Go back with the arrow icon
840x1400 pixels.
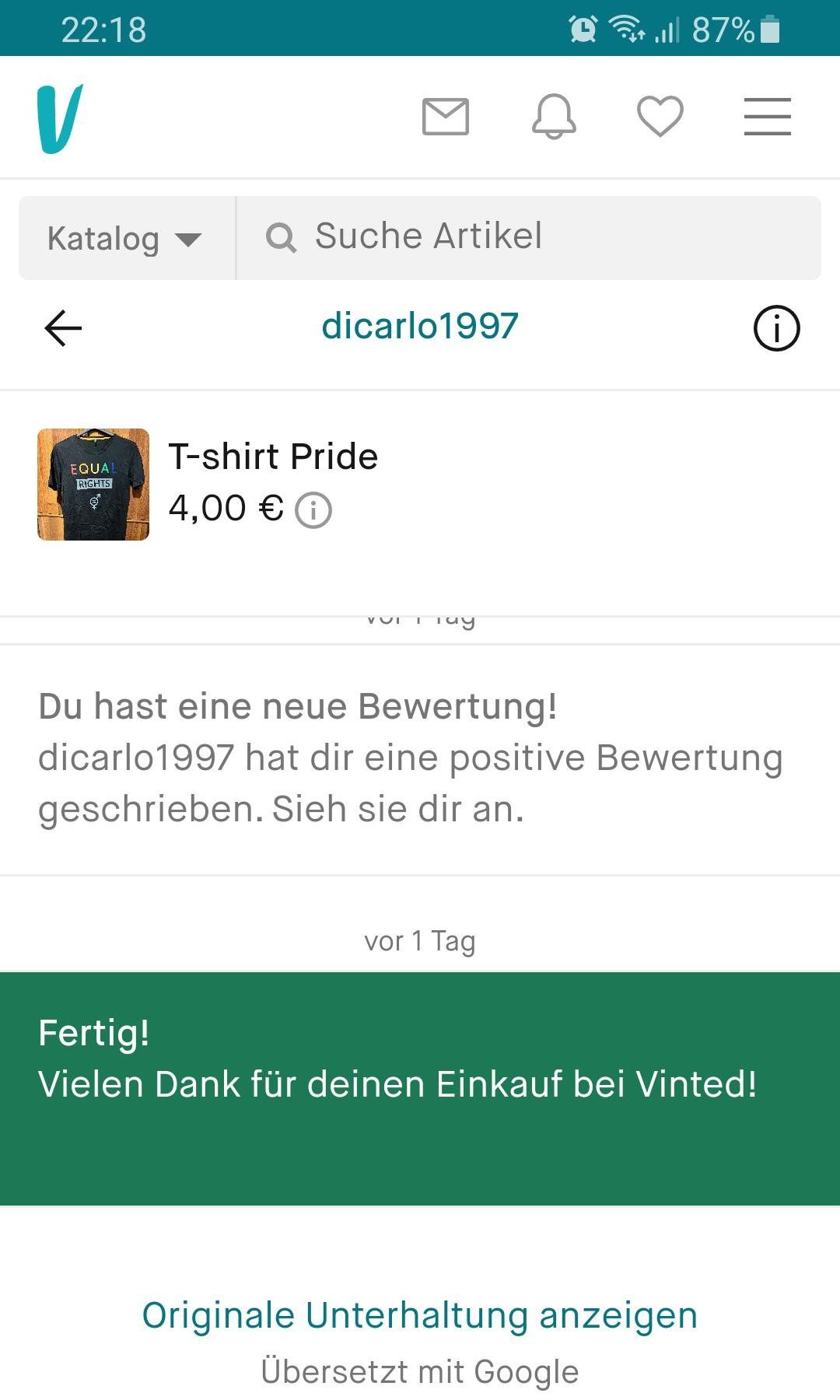63,327
